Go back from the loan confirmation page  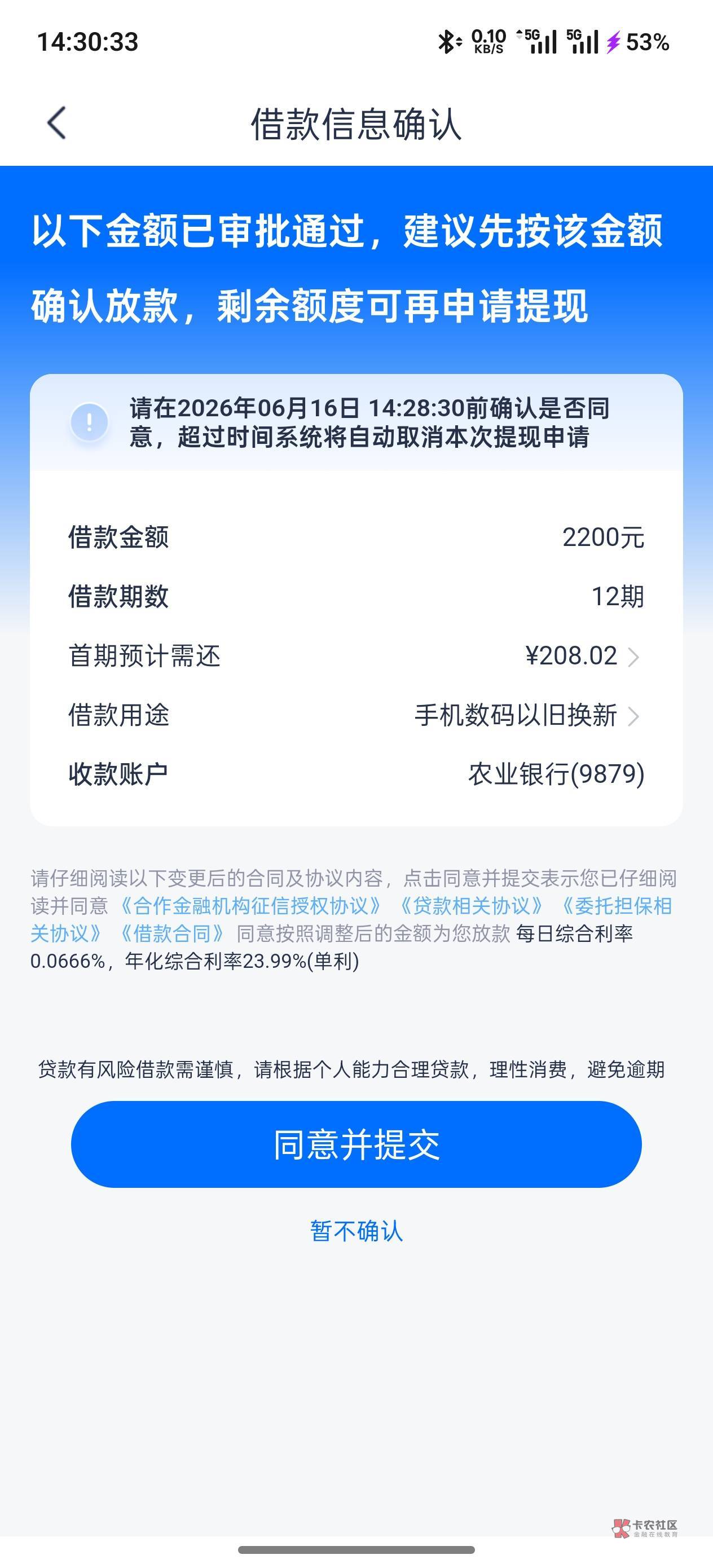tap(56, 123)
